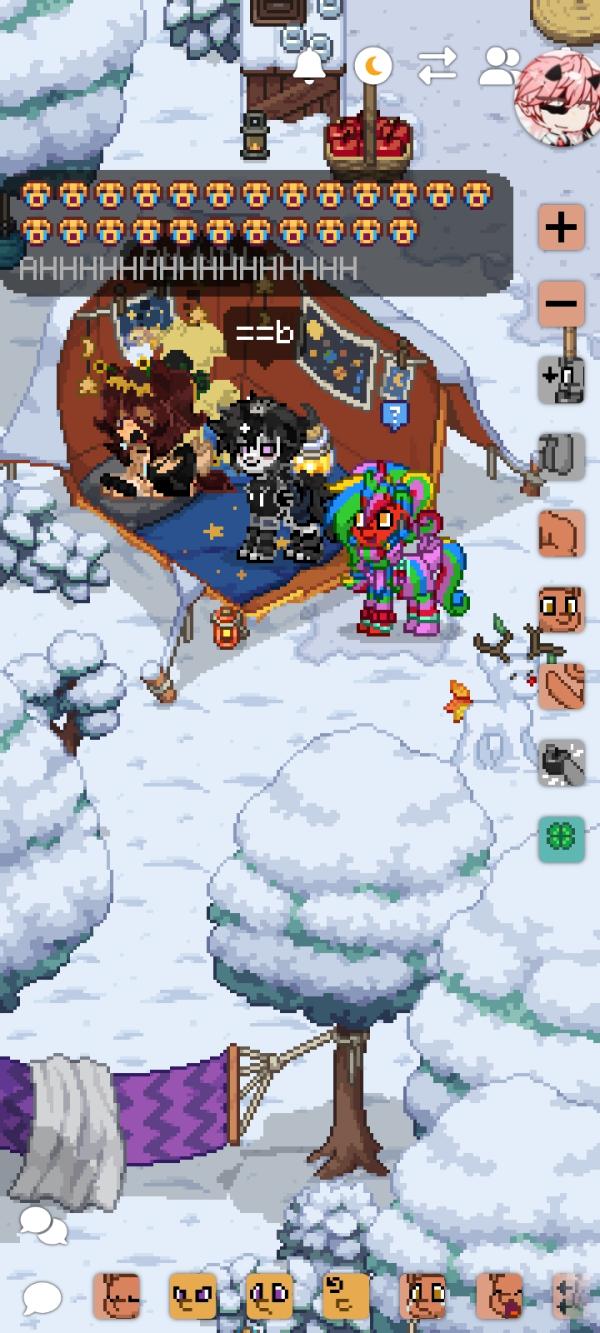Use the curly swirl emote button
The width and height of the screenshot is (600, 1333).
(346, 1297)
